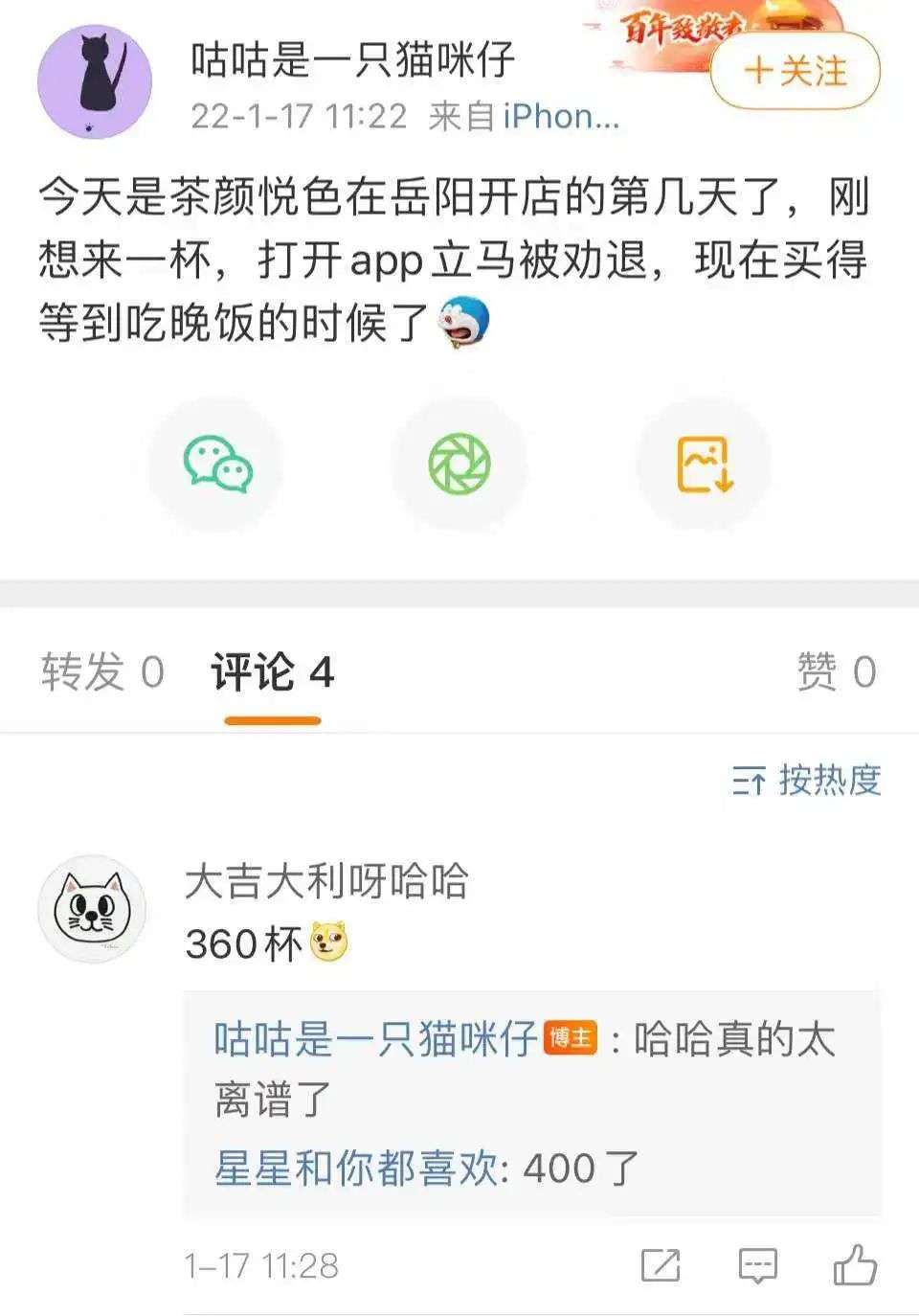The image size is (919, 1316).
Task: Like the 360杯 comment
Action: [855, 1264]
